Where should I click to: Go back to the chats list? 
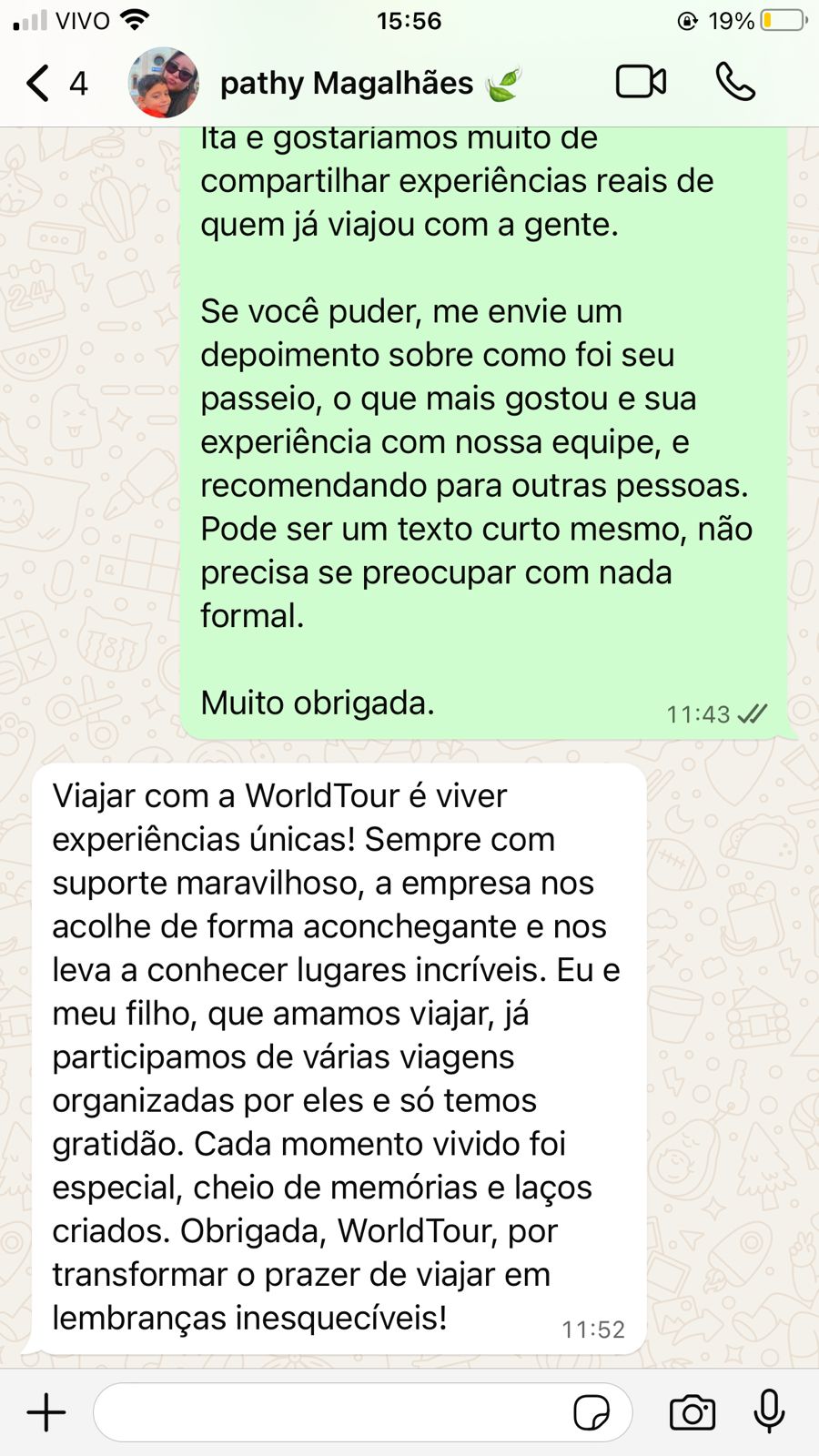click(x=38, y=83)
